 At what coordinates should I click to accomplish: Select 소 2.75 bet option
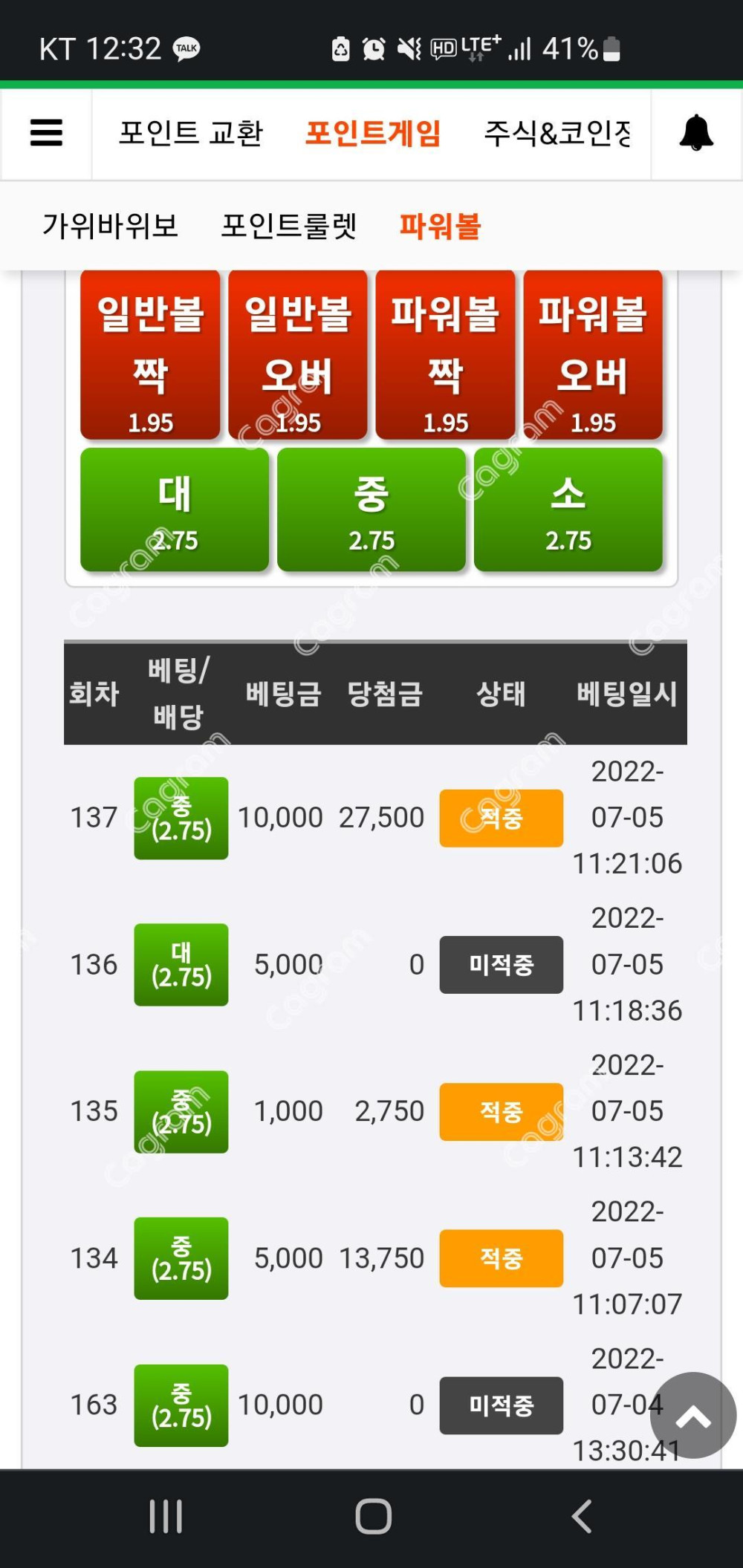[568, 510]
